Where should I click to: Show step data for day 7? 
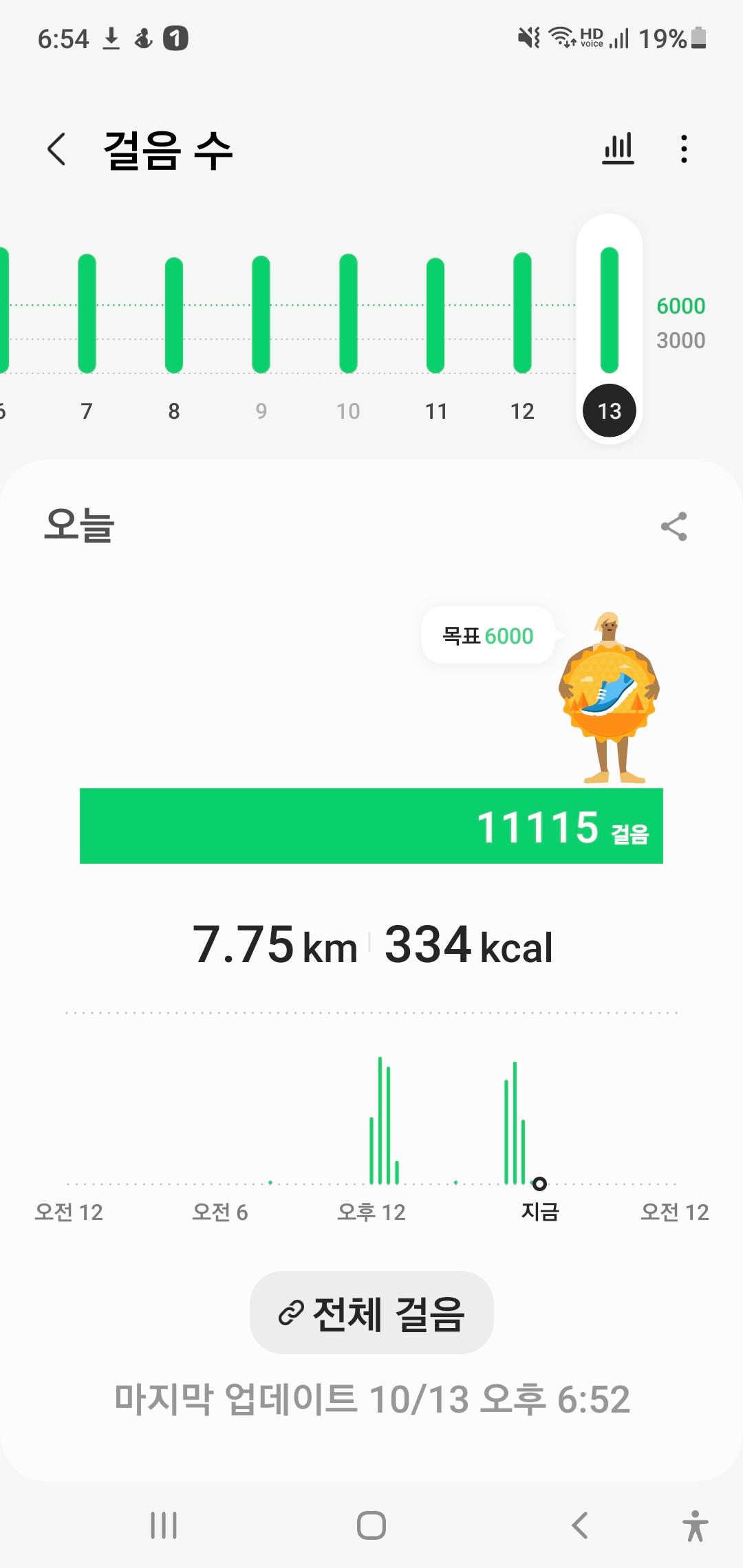87,323
